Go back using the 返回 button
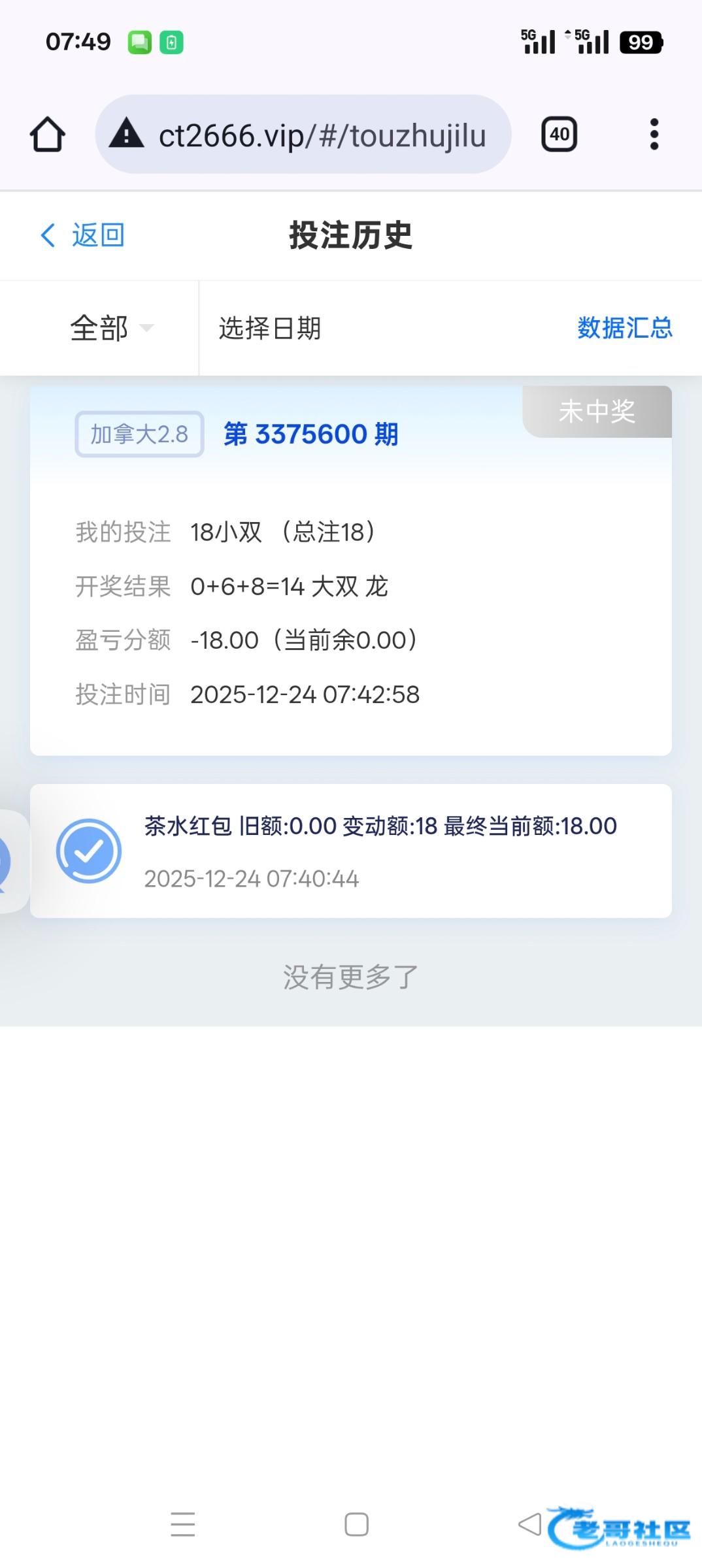The image size is (702, 1568). (83, 235)
